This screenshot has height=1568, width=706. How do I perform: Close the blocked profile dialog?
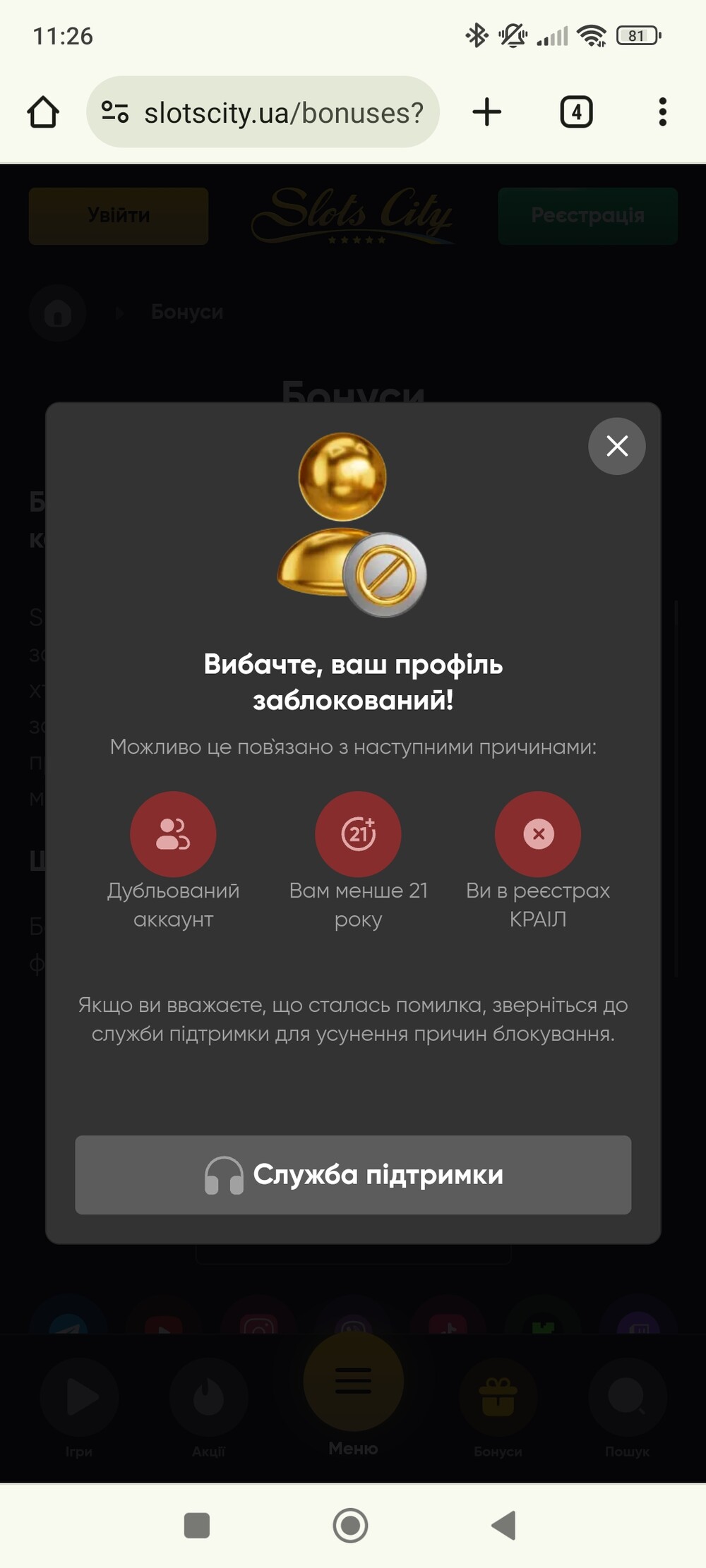click(616, 446)
